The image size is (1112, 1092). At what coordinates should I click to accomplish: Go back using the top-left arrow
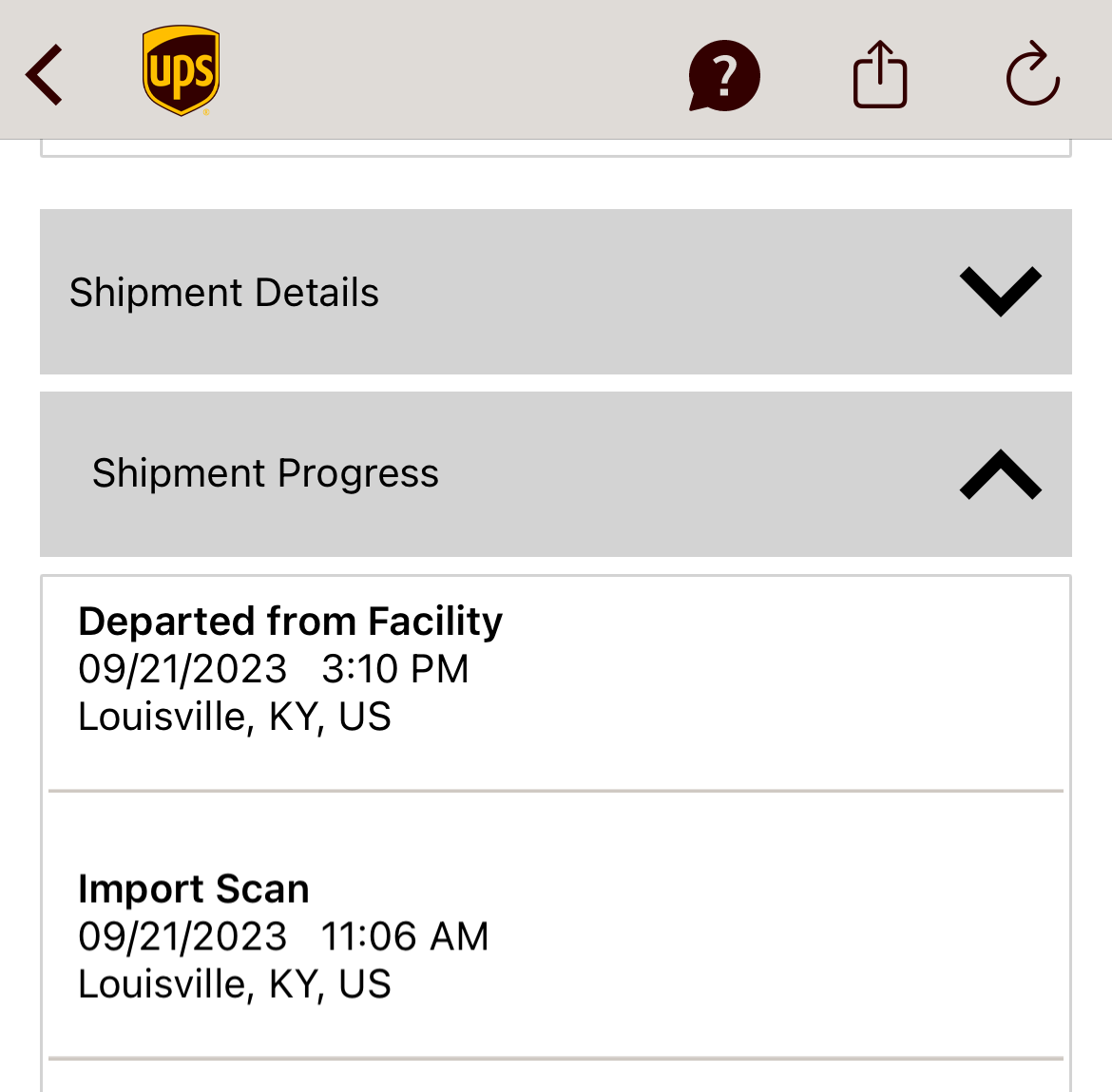click(x=45, y=74)
